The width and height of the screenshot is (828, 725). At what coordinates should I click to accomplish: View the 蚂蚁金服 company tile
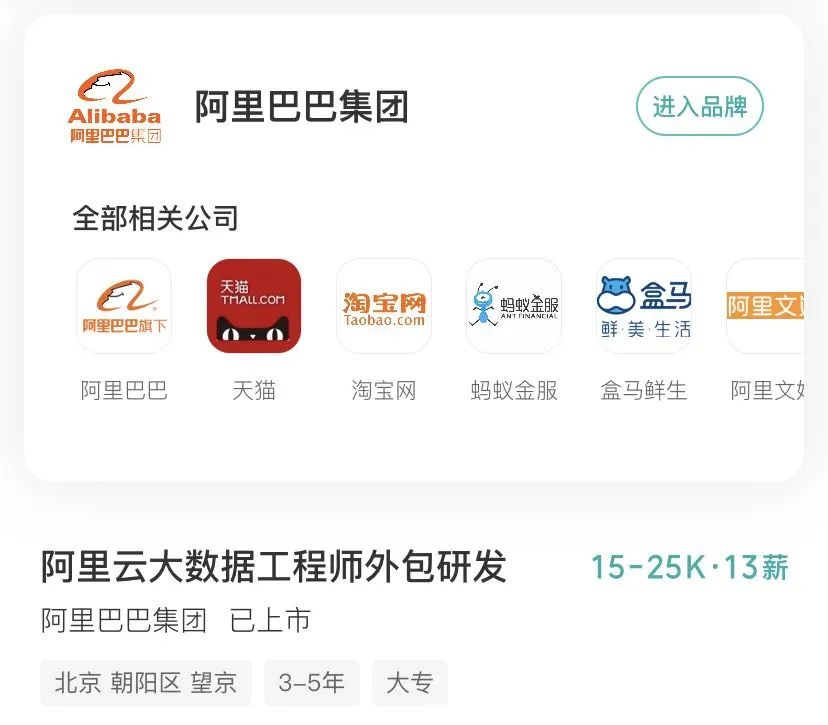(514, 307)
